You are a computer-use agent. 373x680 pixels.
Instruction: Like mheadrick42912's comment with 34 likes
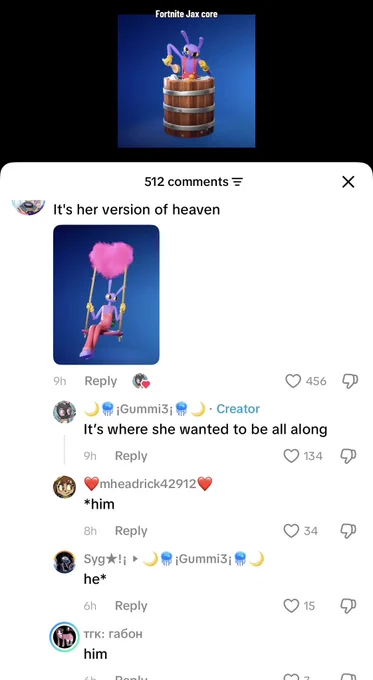pos(291,531)
